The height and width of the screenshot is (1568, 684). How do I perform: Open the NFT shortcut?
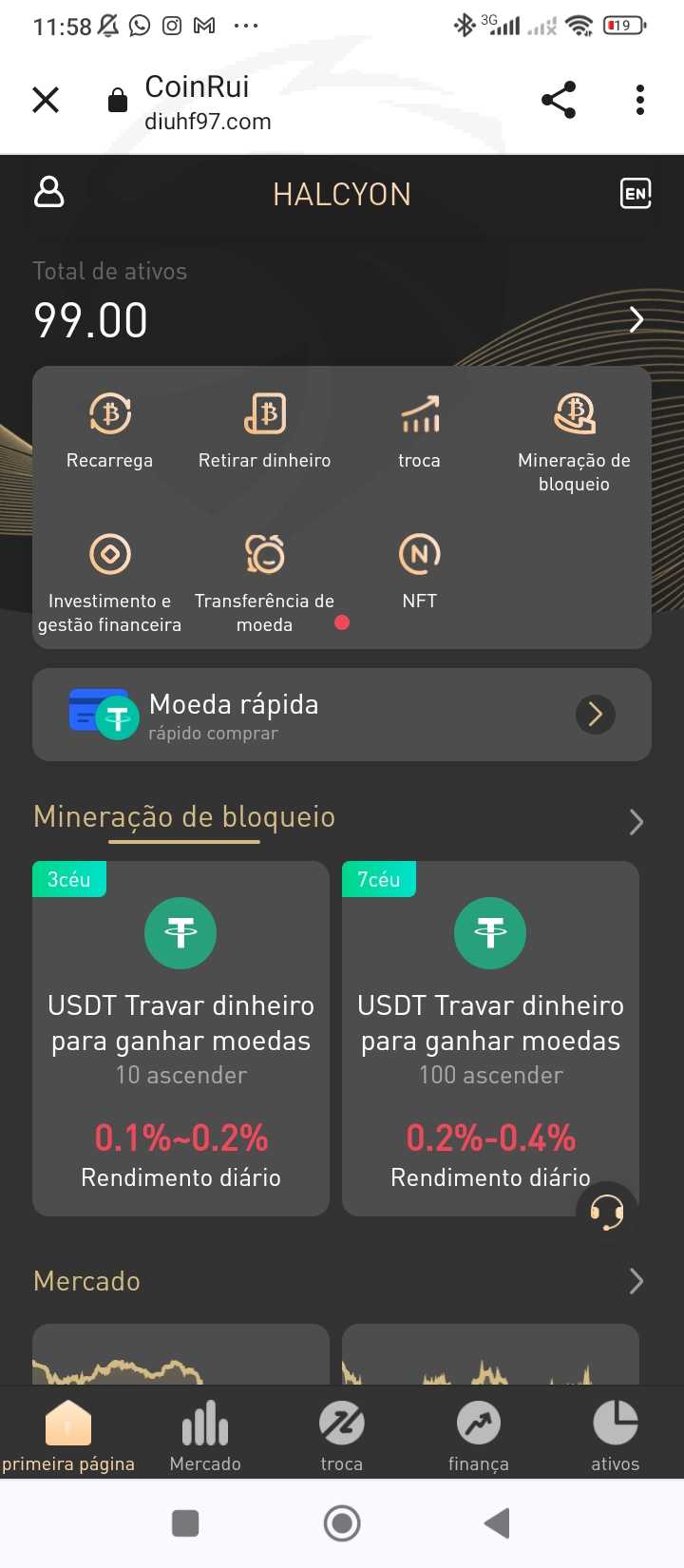[419, 571]
